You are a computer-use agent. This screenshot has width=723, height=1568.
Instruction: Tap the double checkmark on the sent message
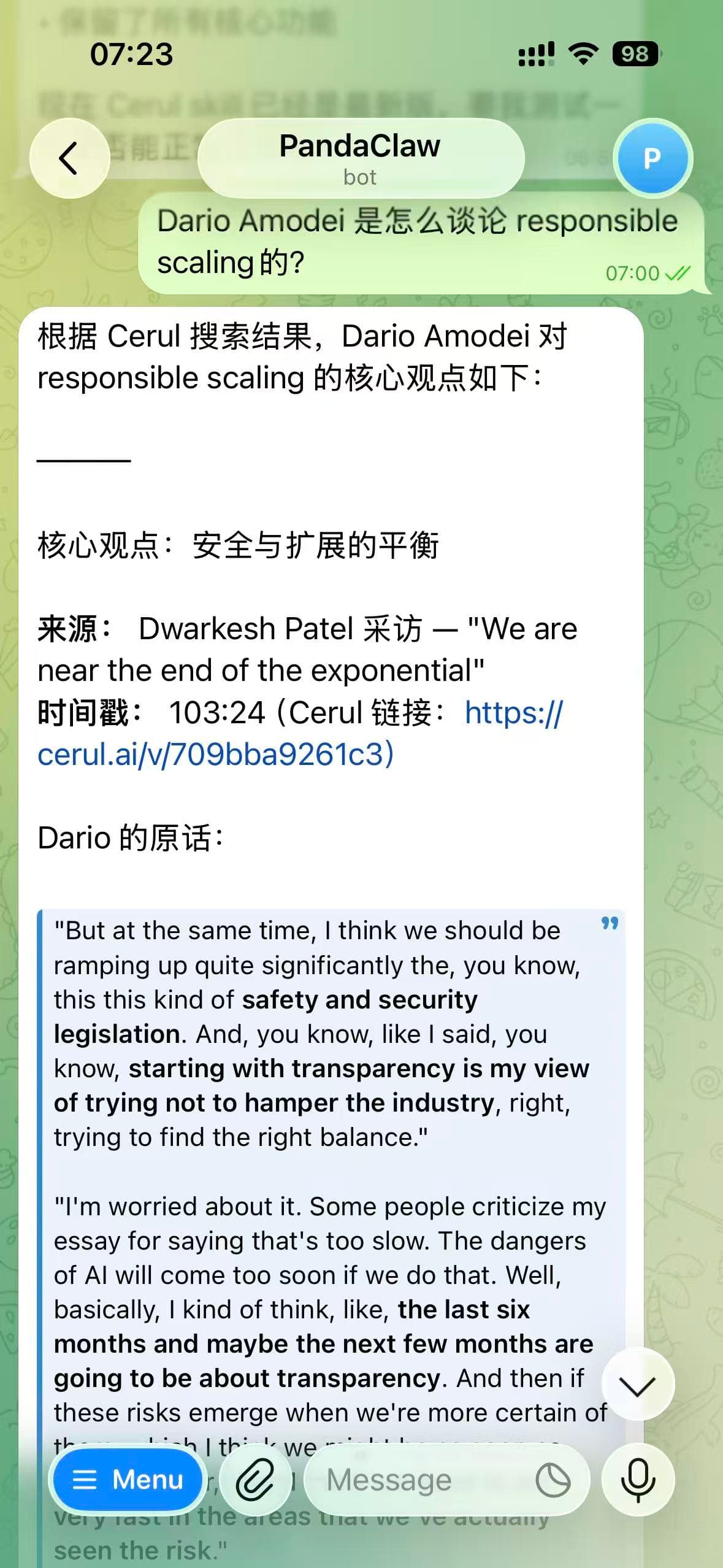point(676,274)
